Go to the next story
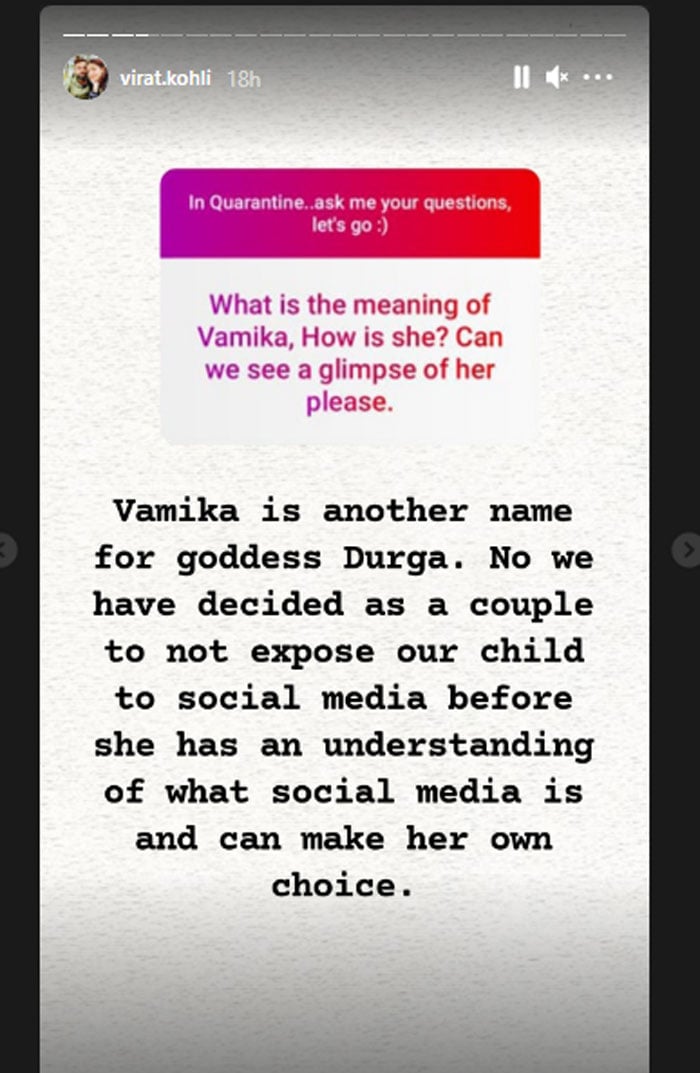Viewport: 700px width, 1073px height. pyautogui.click(x=687, y=549)
